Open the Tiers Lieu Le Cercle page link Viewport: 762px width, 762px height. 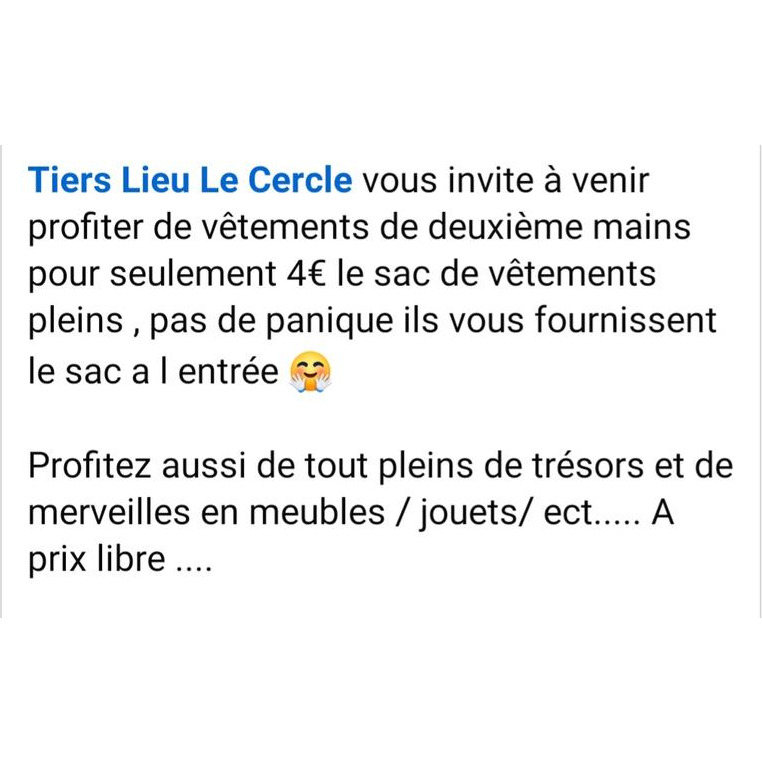point(190,181)
